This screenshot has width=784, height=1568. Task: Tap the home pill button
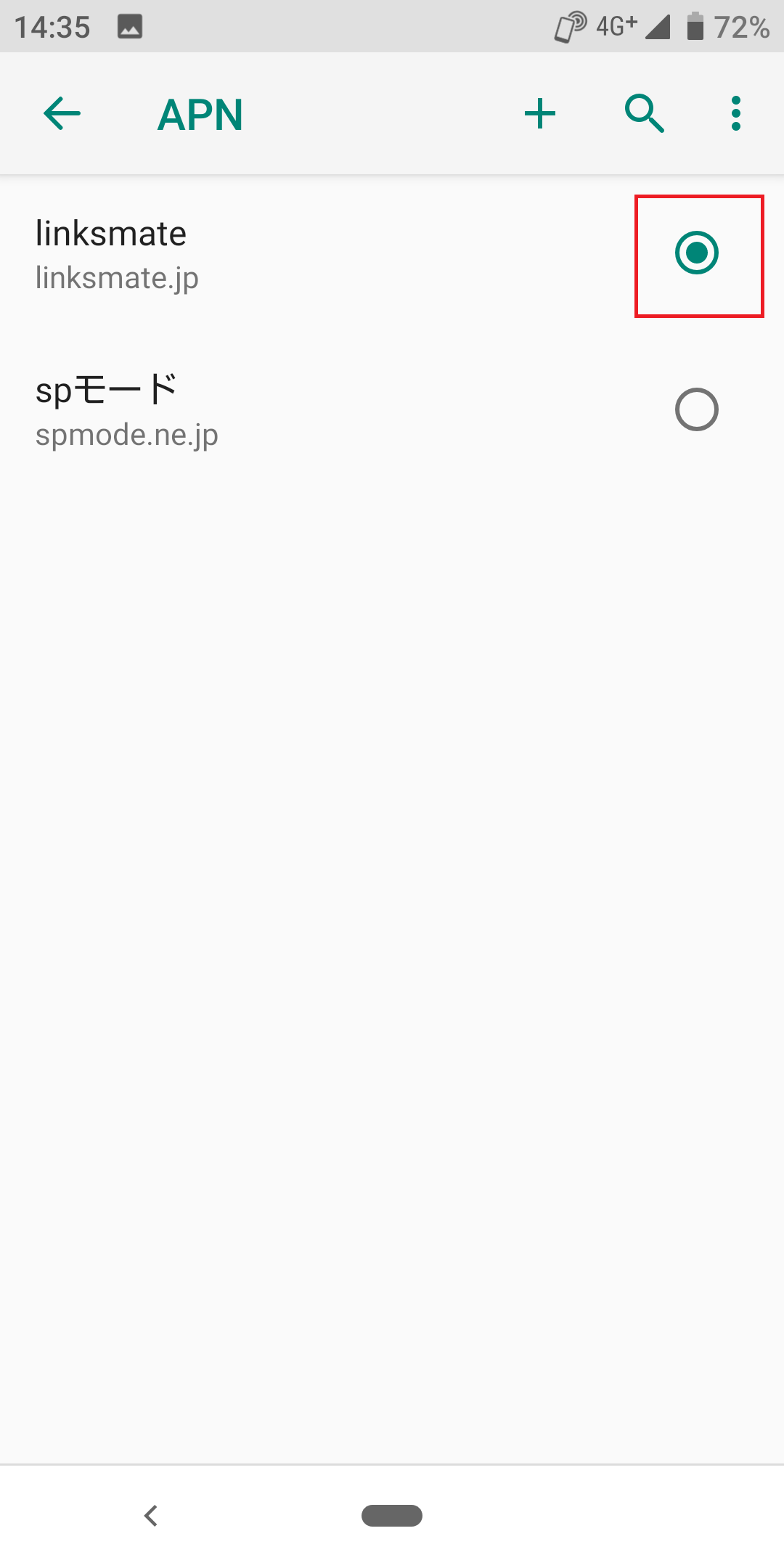click(392, 1516)
